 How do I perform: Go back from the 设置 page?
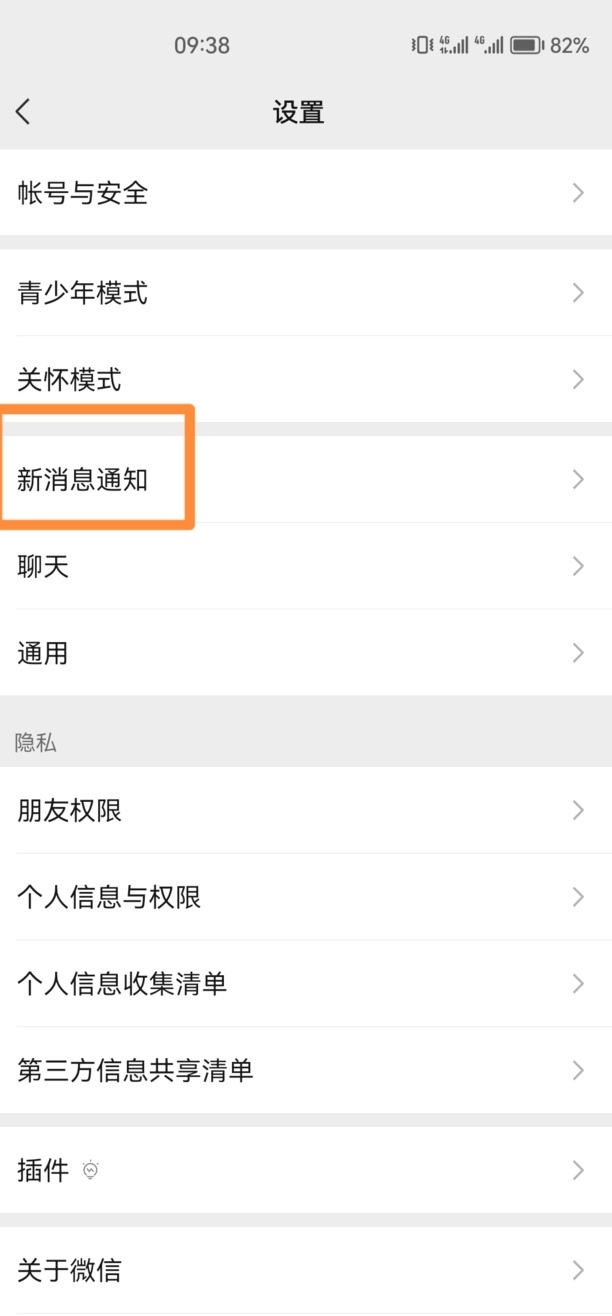(24, 111)
